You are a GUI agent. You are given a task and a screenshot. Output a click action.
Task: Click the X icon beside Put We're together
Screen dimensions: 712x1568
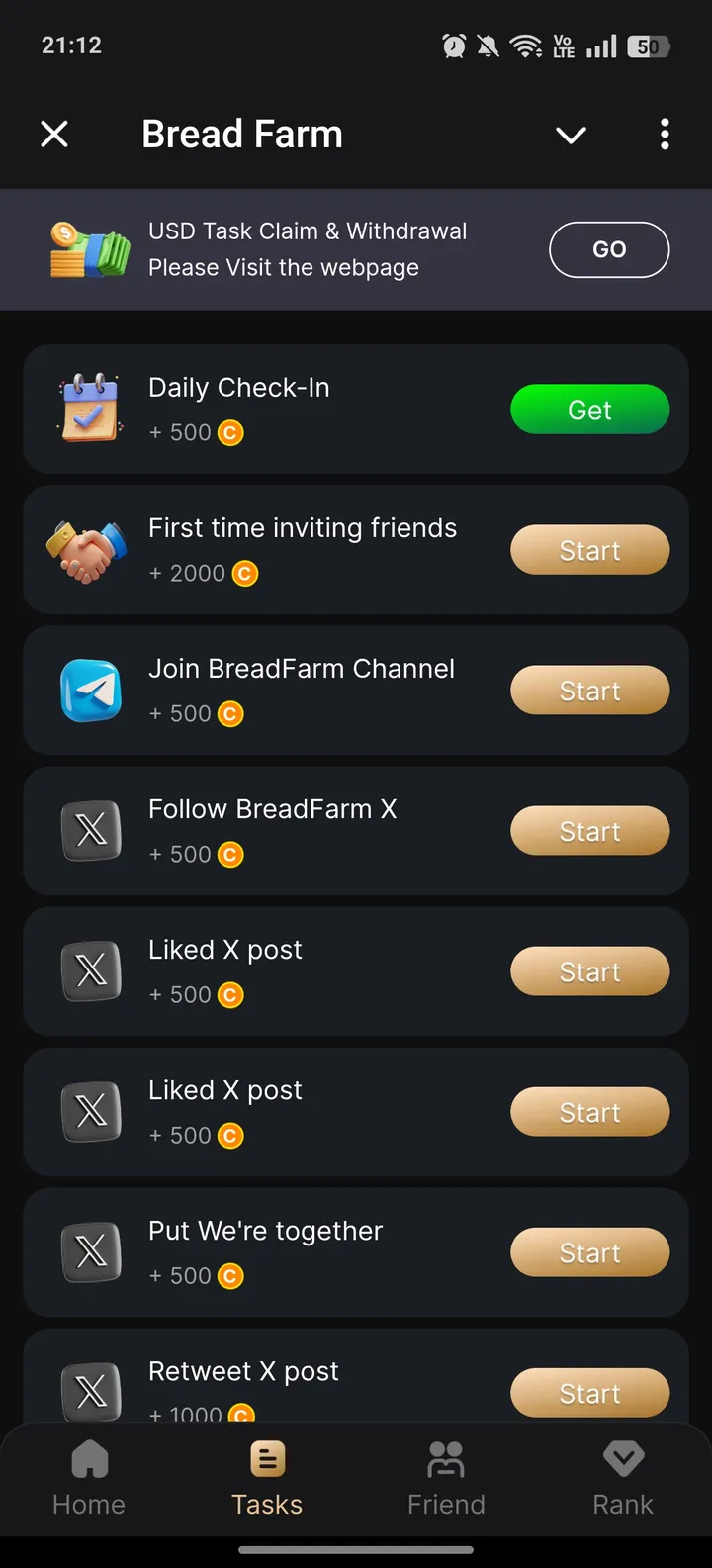(90, 1252)
